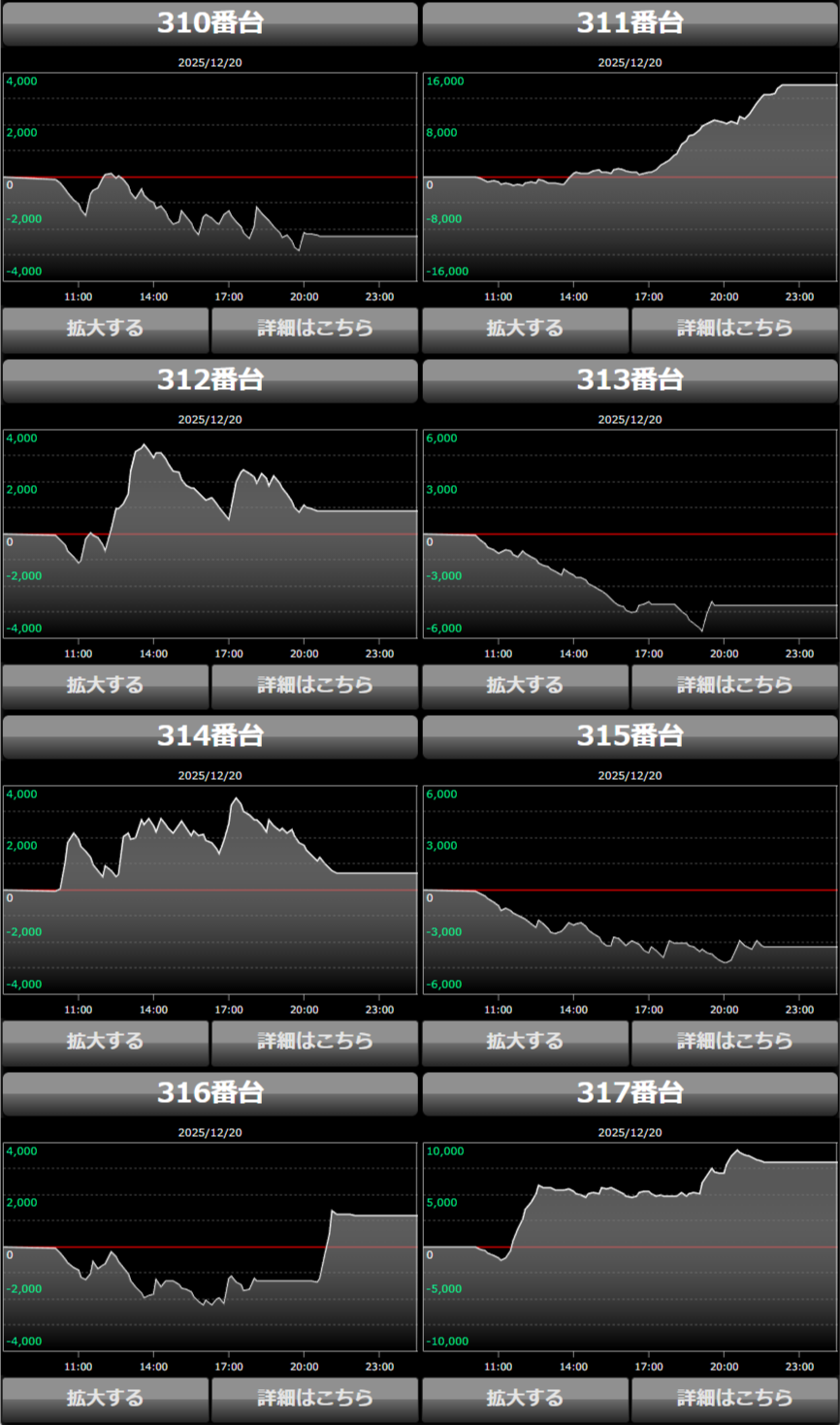This screenshot has width=840, height=1425.
Task: Open 詳細はこちら for 313番台
Action: coord(734,686)
